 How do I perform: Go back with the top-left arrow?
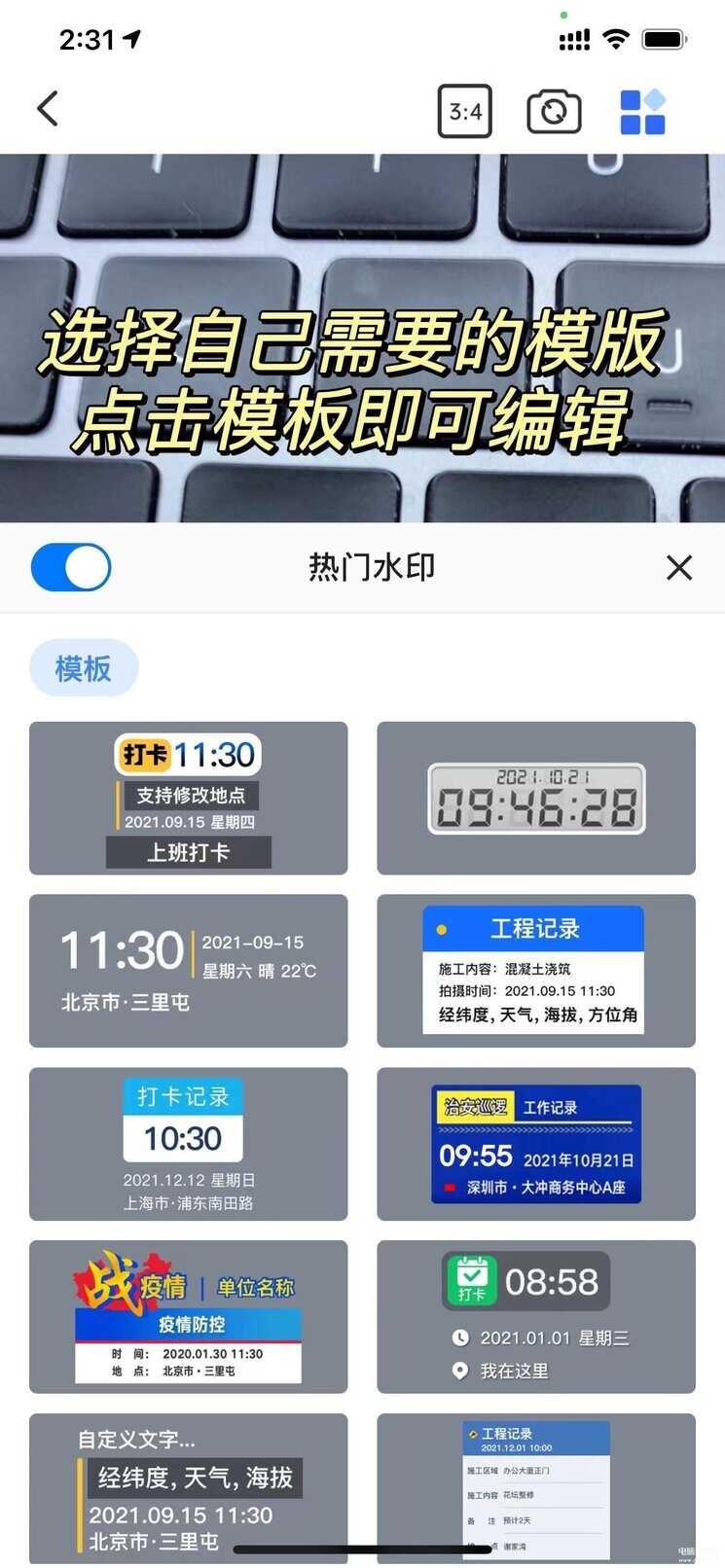coord(48,109)
